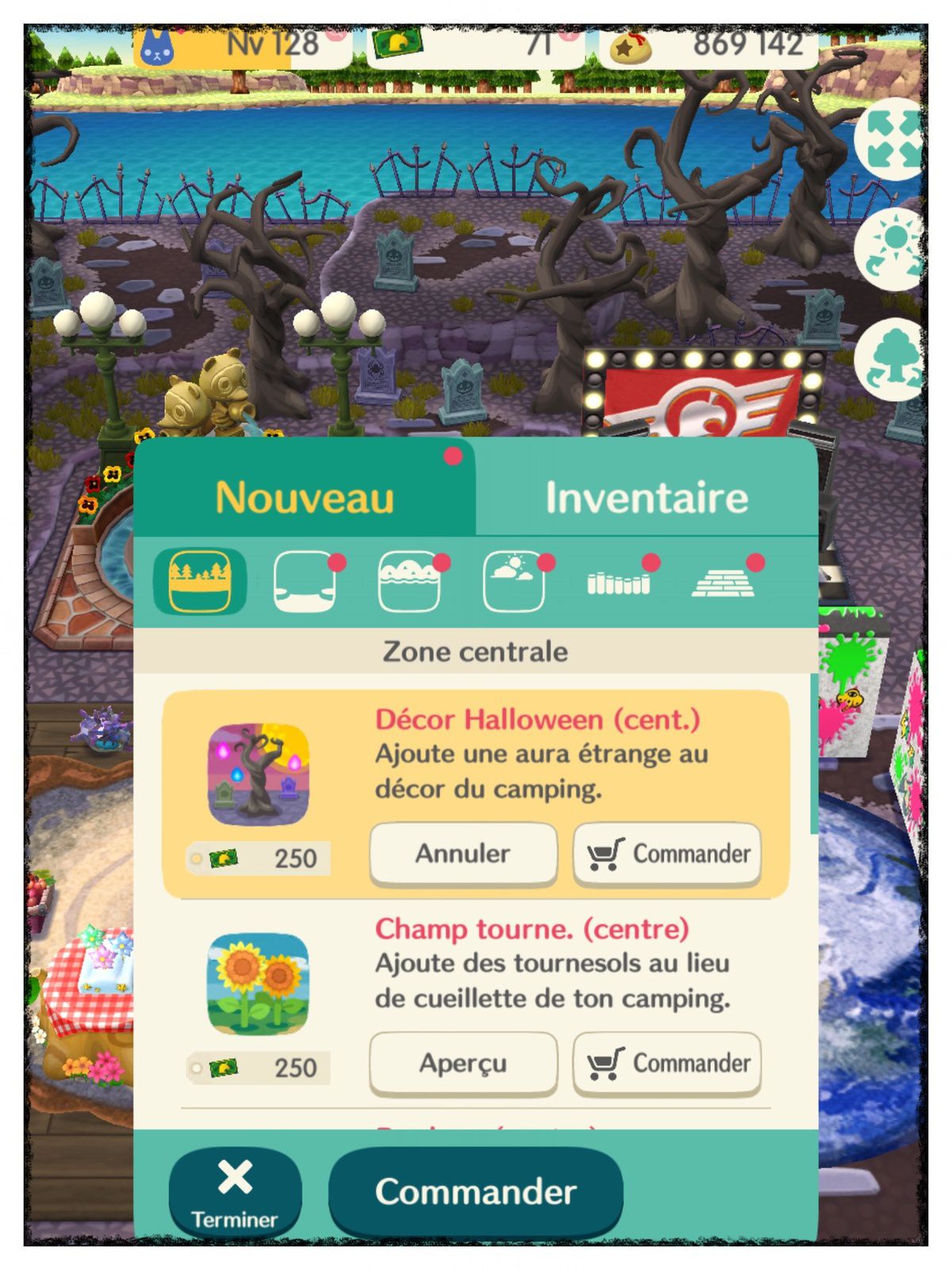Open the paving category icon
952x1270 pixels.
click(x=723, y=582)
